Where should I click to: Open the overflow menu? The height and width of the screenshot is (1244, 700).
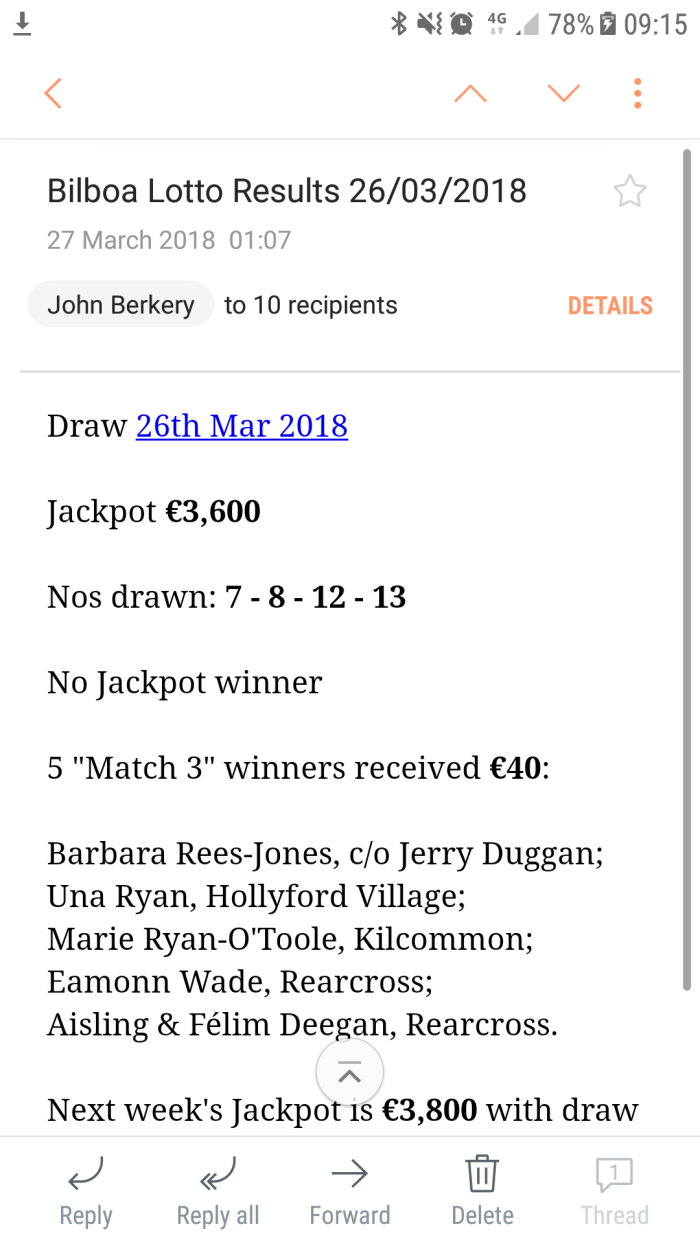coord(637,94)
